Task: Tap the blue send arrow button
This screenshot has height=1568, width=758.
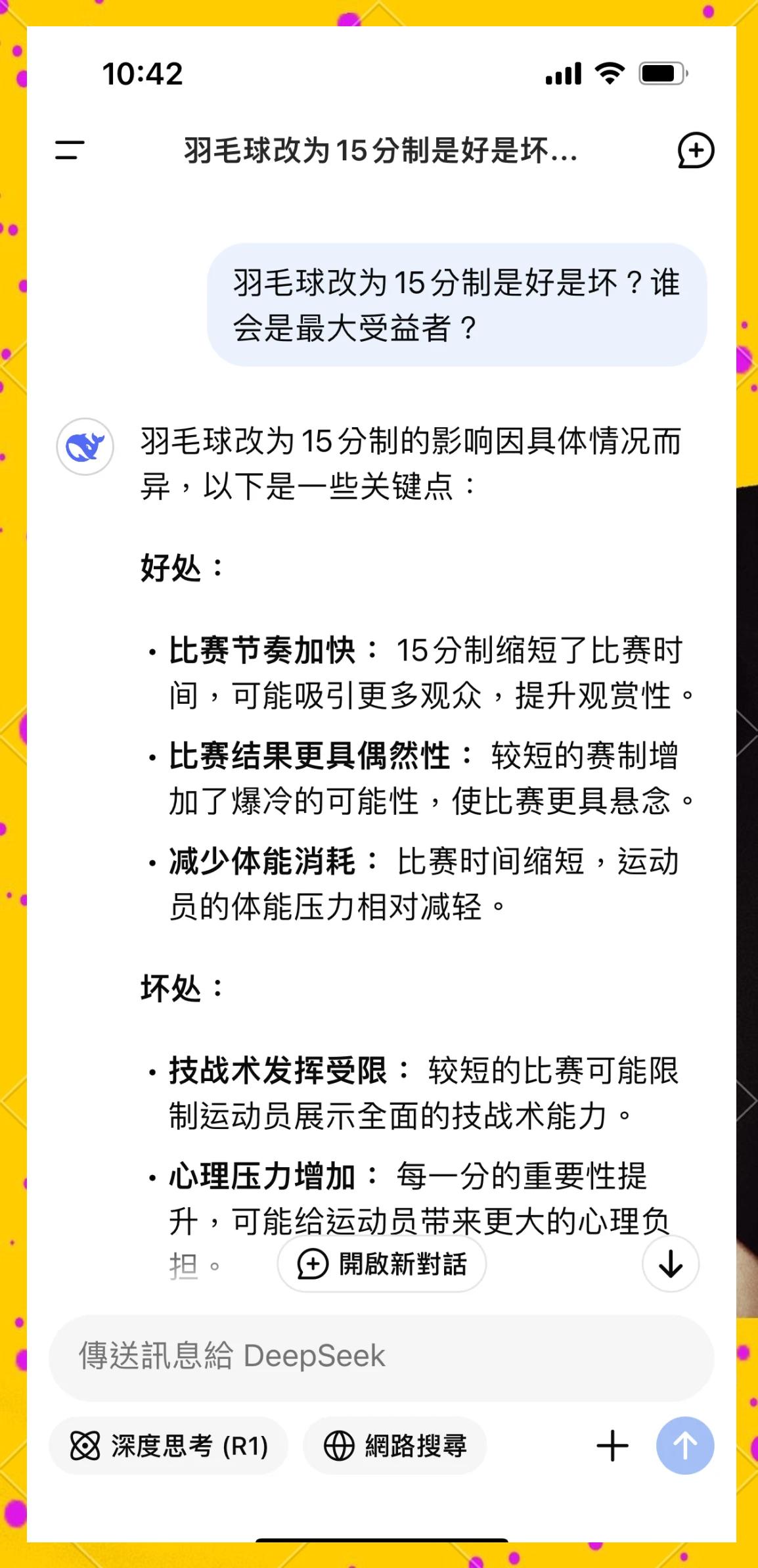Action: tap(685, 1446)
